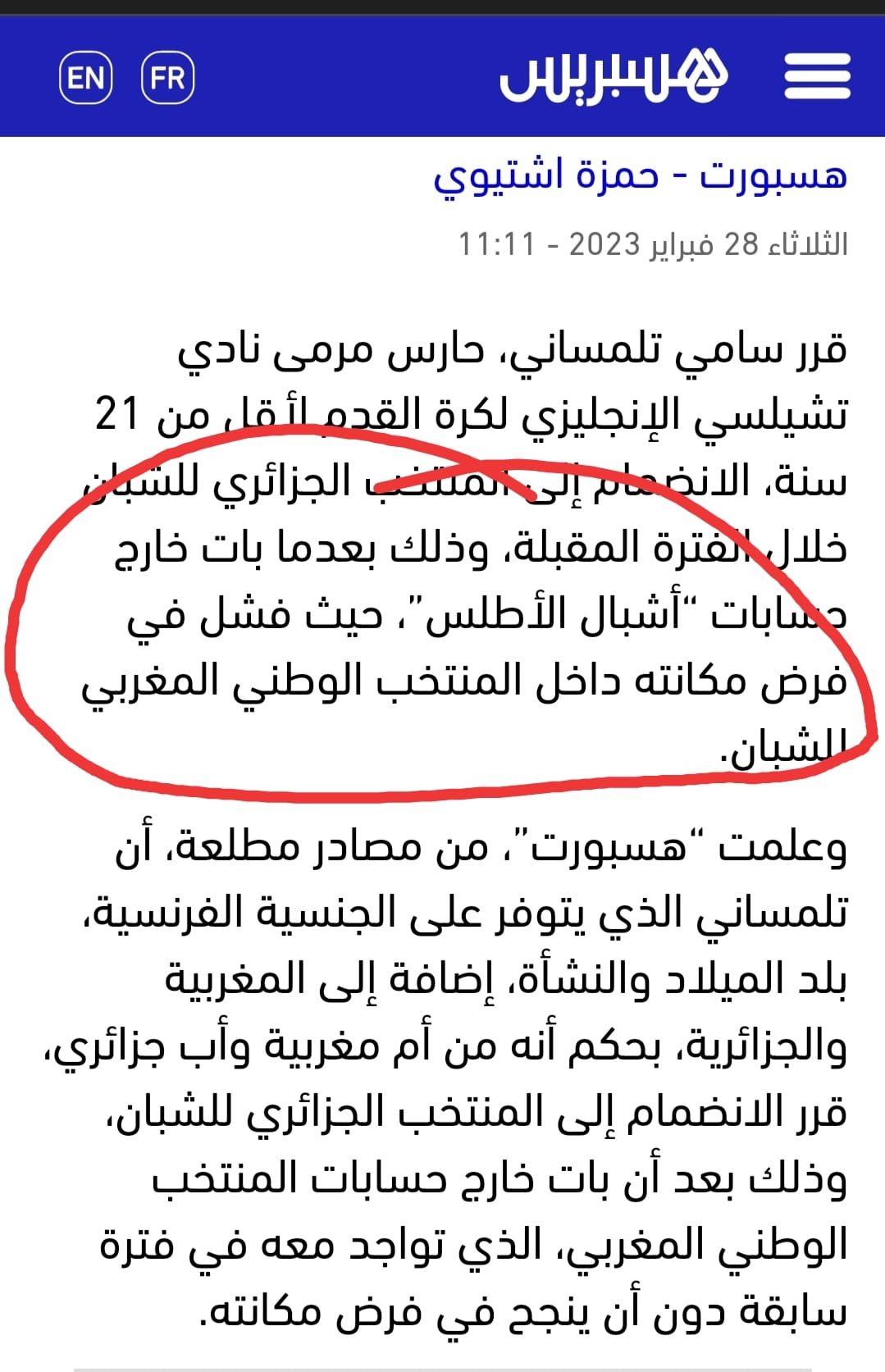Open the hamburger navigation menu
The height and width of the screenshot is (1372, 885).
tap(817, 76)
